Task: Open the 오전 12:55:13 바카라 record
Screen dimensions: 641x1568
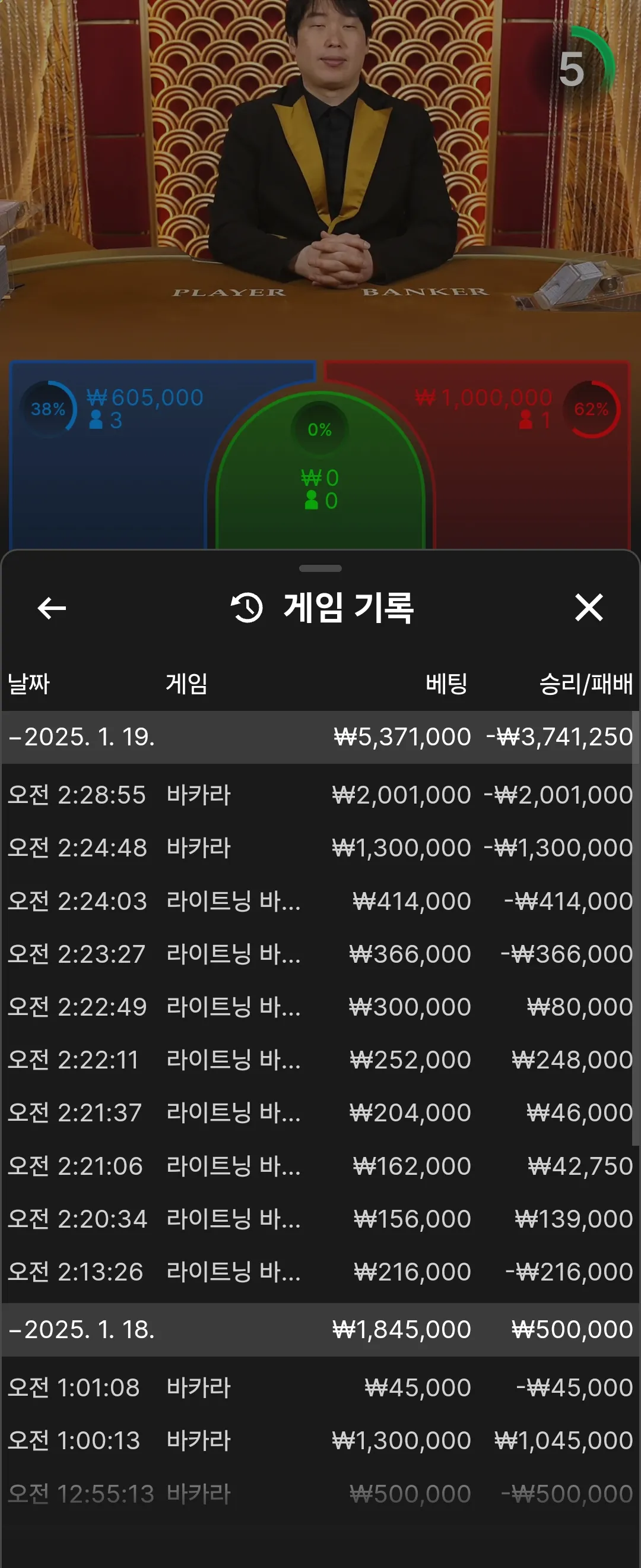Action: coord(320,1494)
